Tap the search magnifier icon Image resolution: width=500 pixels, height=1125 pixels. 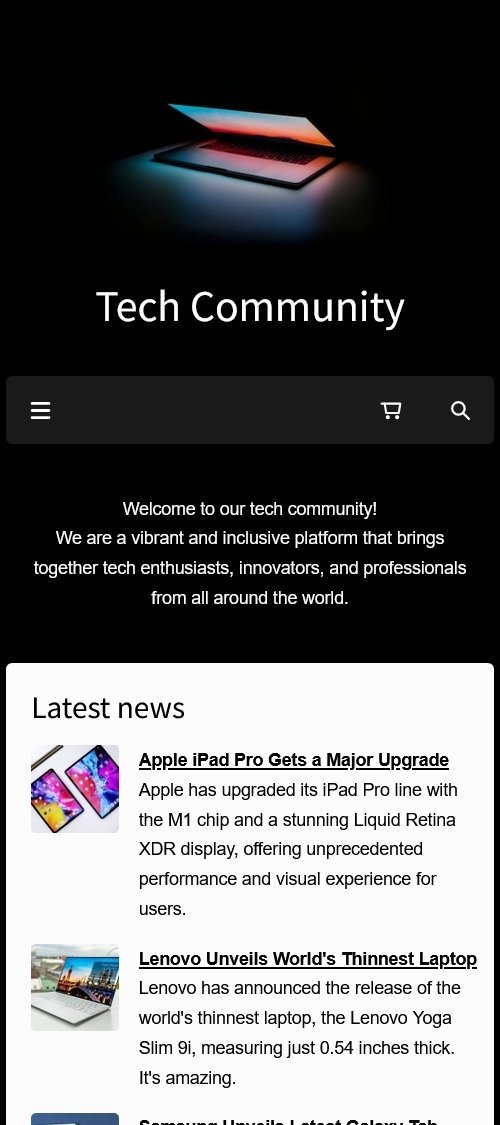coord(461,410)
